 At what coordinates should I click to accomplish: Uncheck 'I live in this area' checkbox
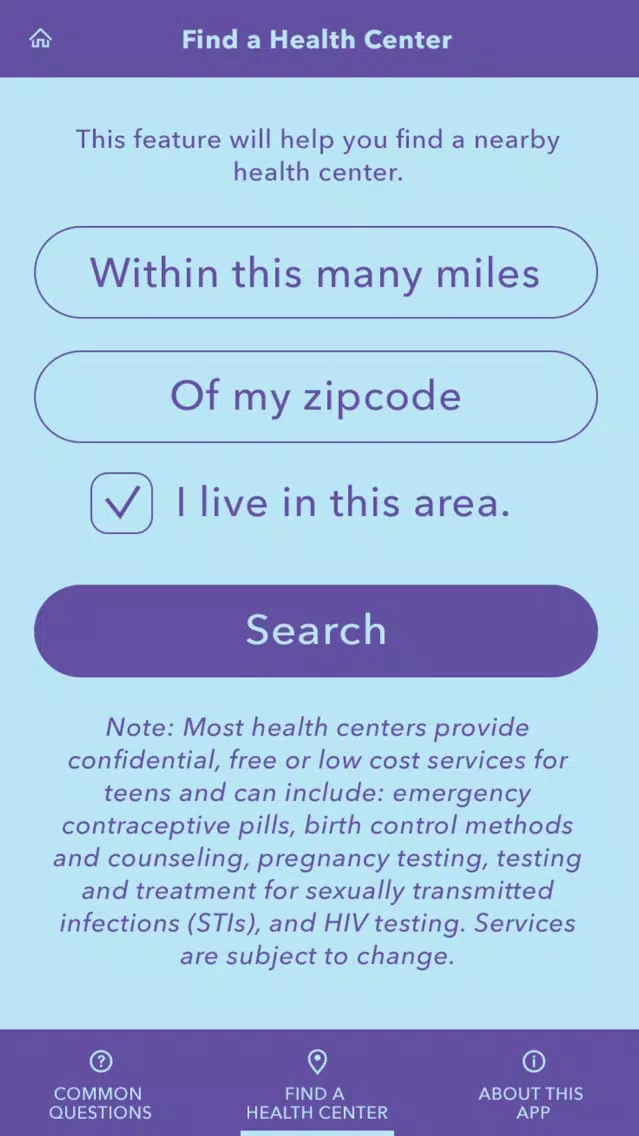tap(122, 504)
